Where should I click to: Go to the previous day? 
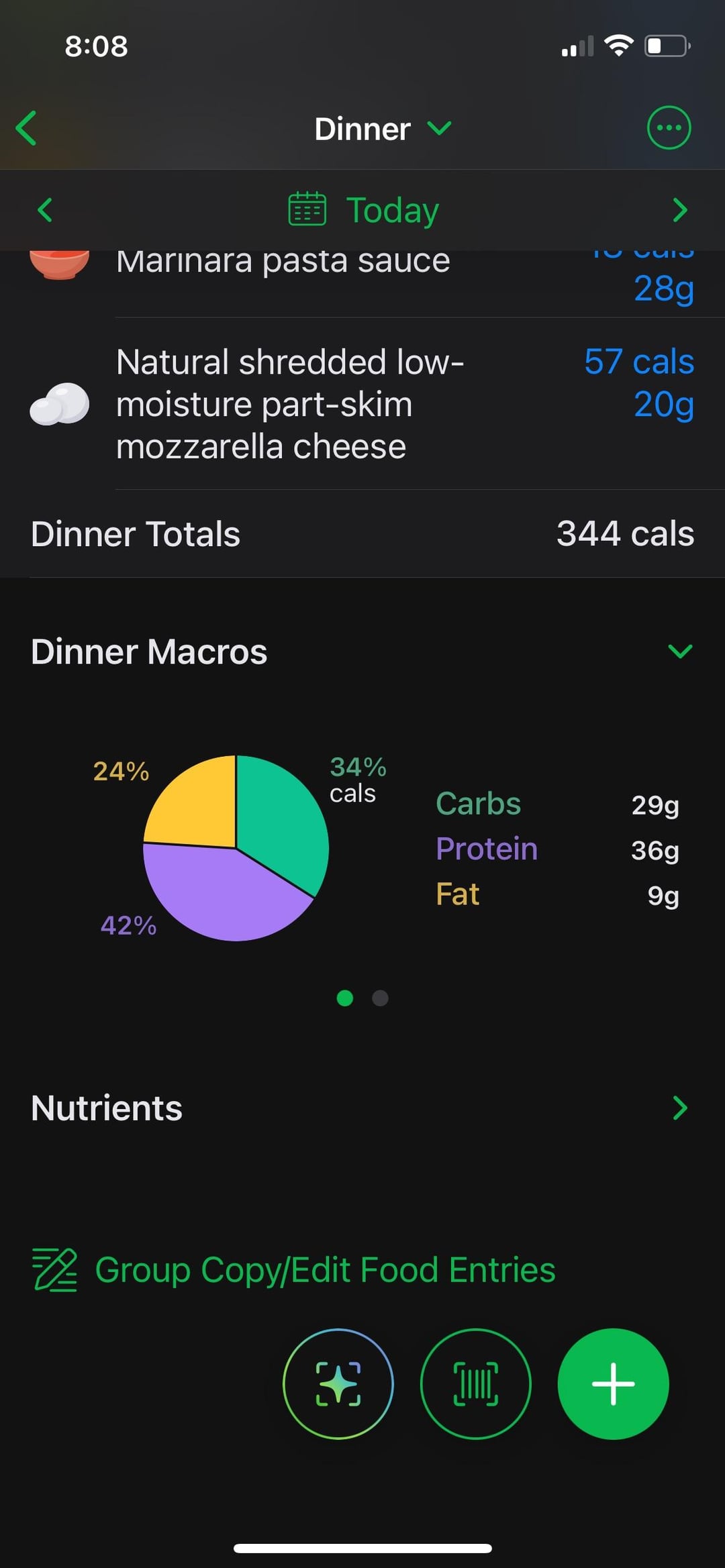[45, 210]
